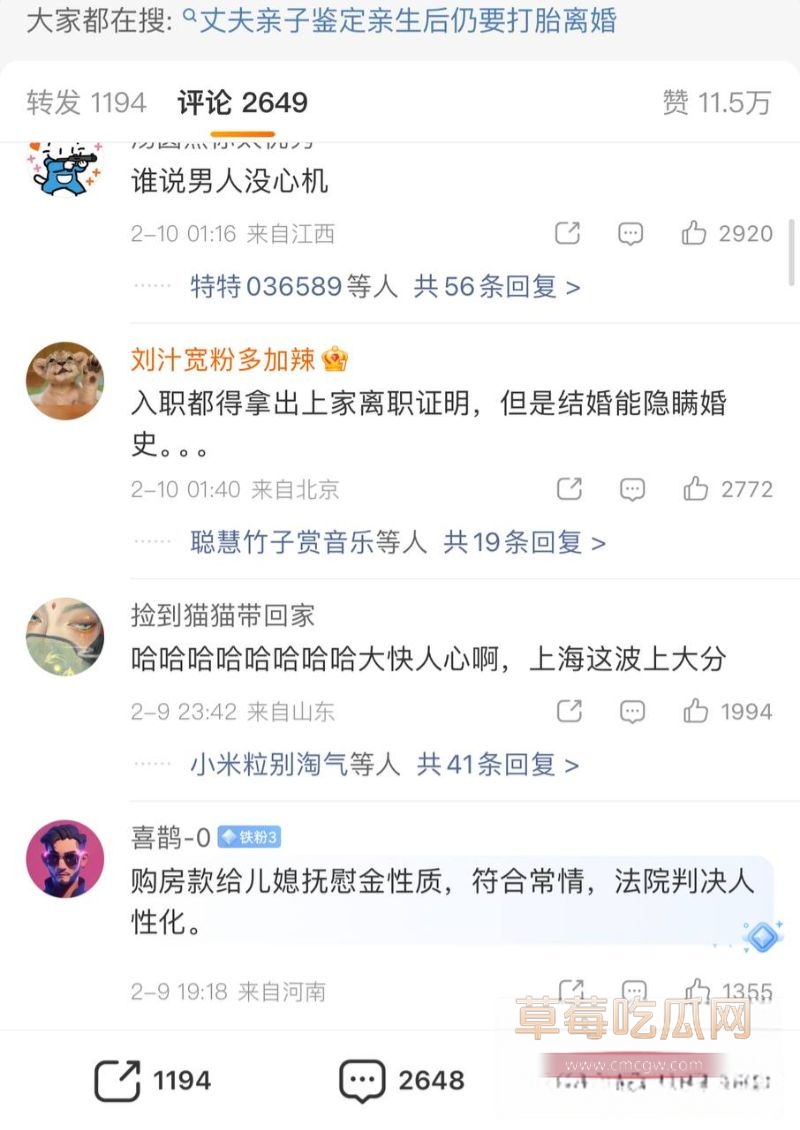Viewport: 800px width, 1130px height.
Task: Click the share icon on 捡到猫猫带回家's comment
Action: [567, 712]
